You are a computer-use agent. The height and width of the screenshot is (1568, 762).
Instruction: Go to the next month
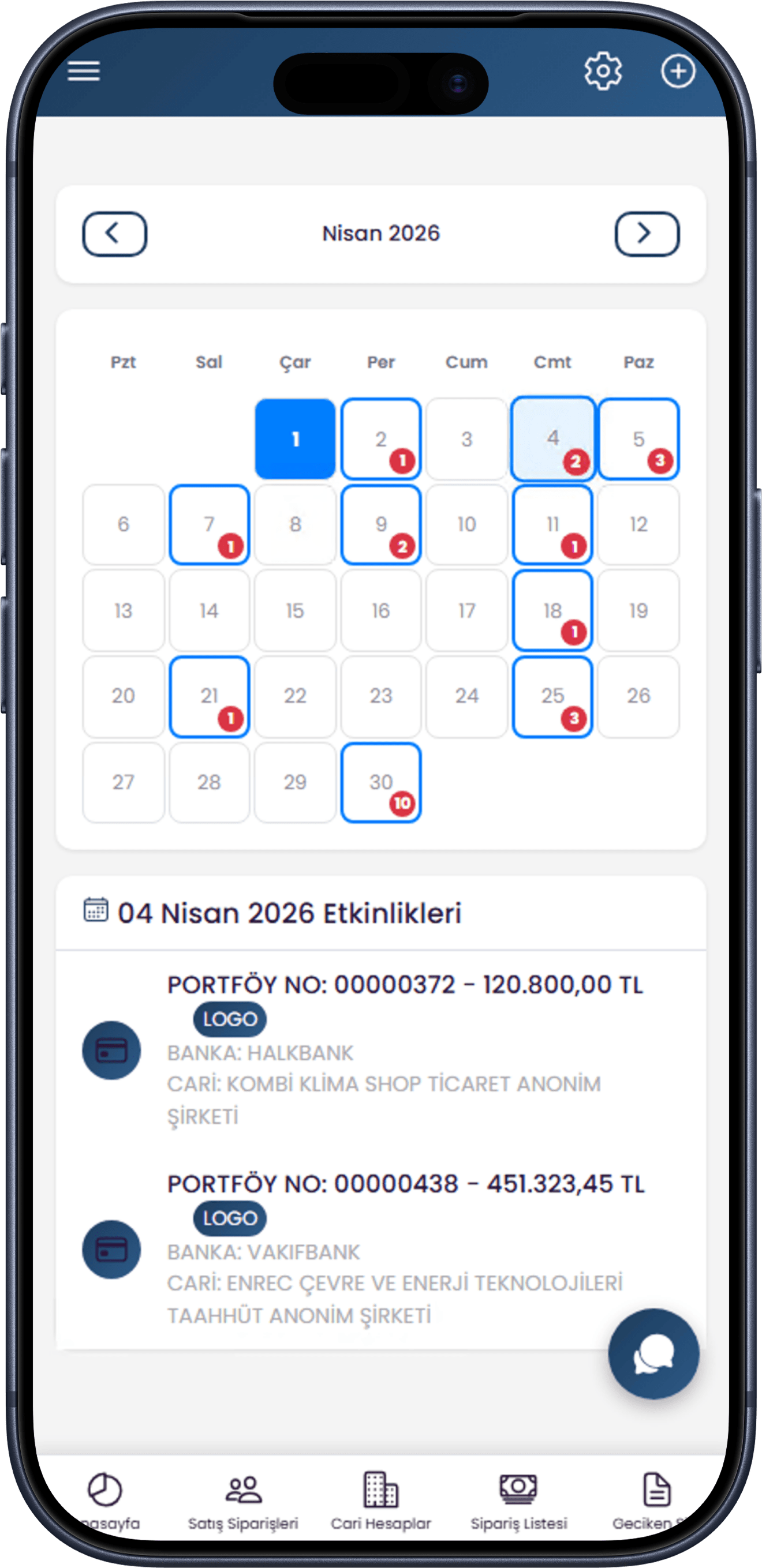coord(647,234)
